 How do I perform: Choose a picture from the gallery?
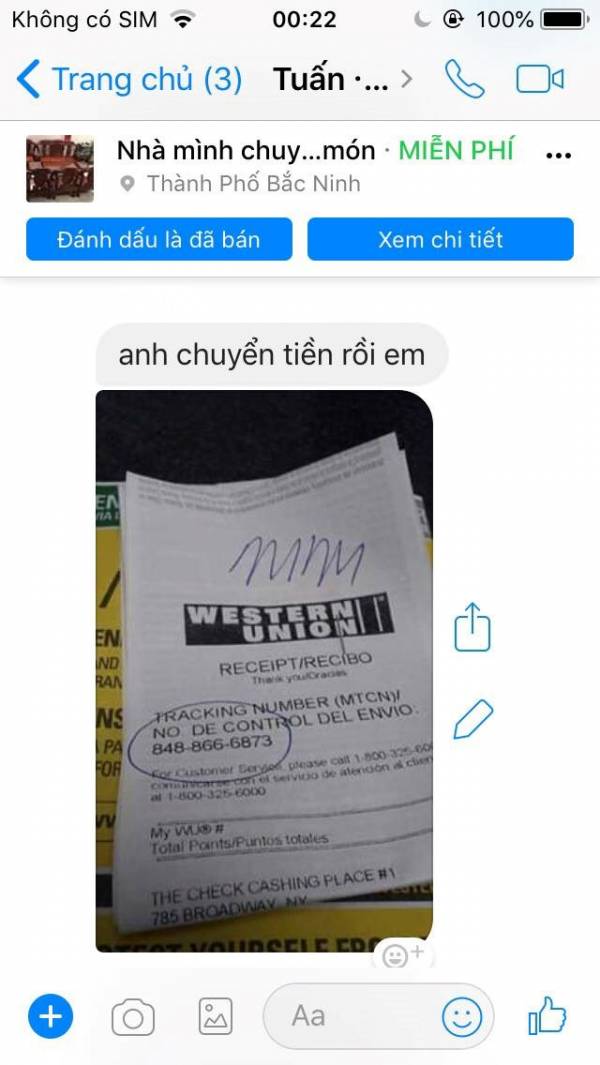pyautogui.click(x=216, y=1018)
